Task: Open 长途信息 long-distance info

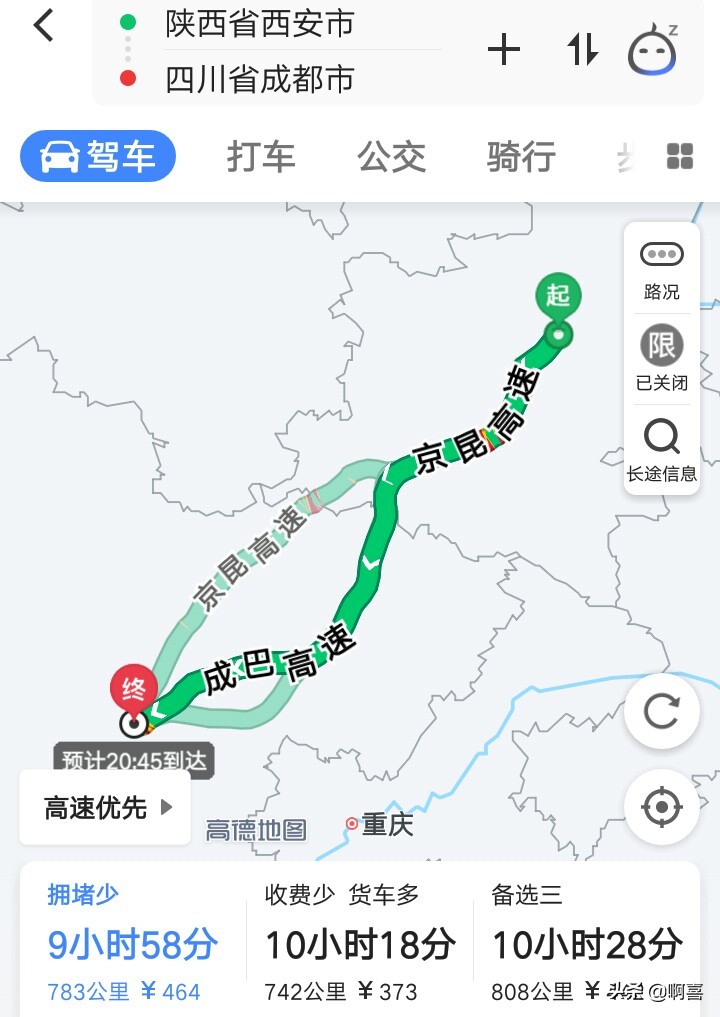Action: tap(661, 450)
